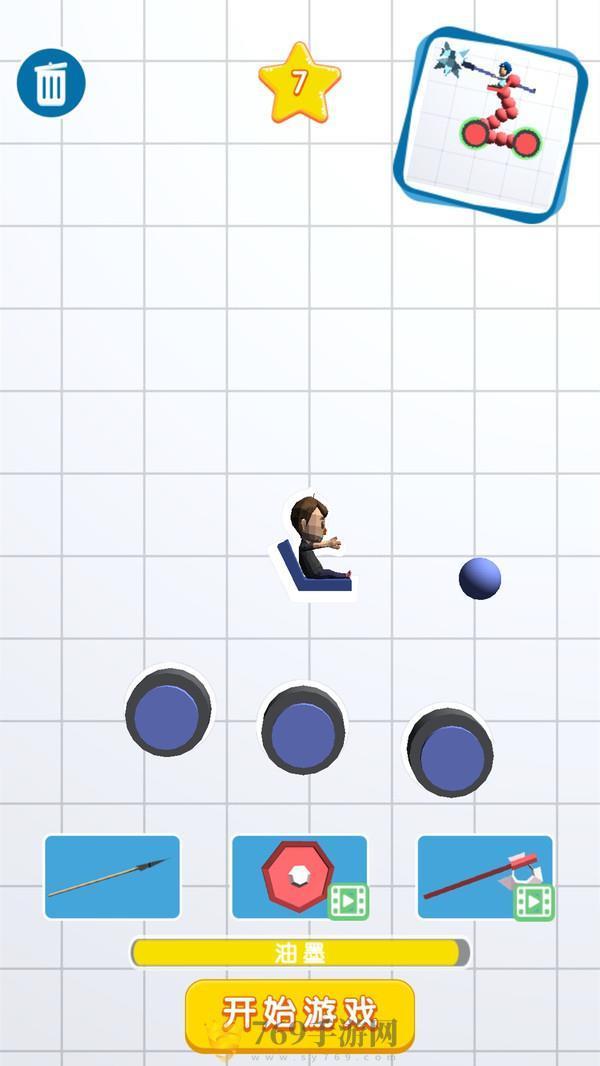Start the game with 开始游戏 button

tap(299, 1014)
